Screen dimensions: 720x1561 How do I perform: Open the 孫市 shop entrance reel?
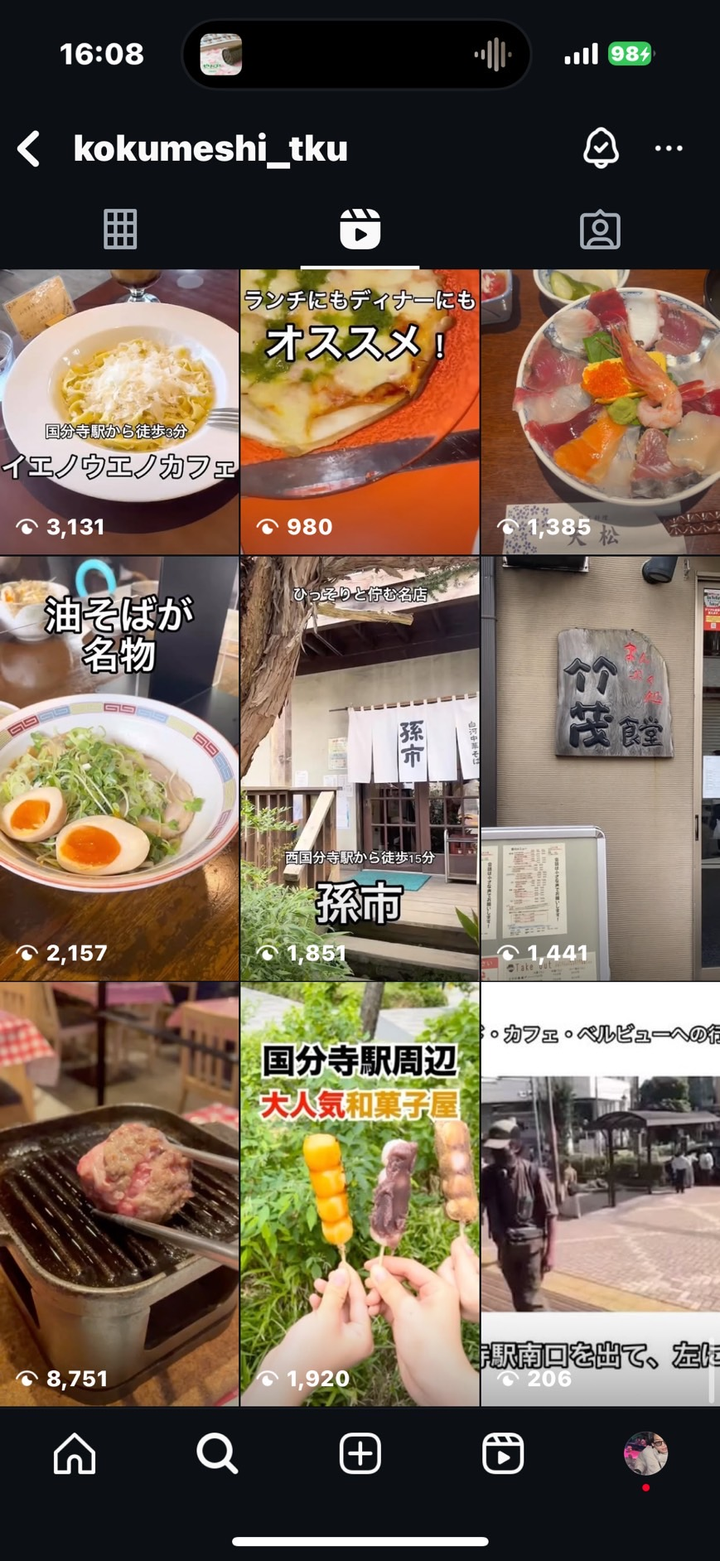coord(360,768)
